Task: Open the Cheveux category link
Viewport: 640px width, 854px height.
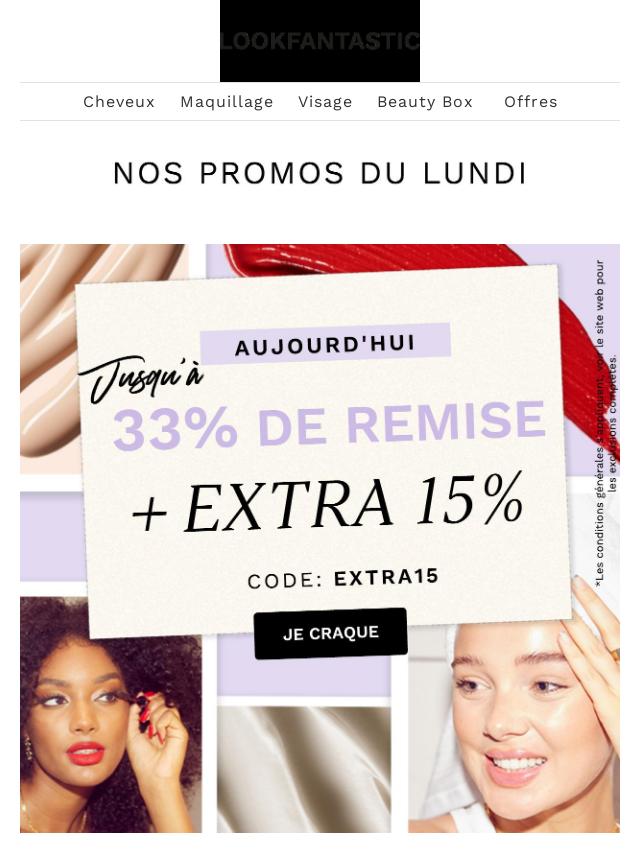Action: (x=119, y=102)
